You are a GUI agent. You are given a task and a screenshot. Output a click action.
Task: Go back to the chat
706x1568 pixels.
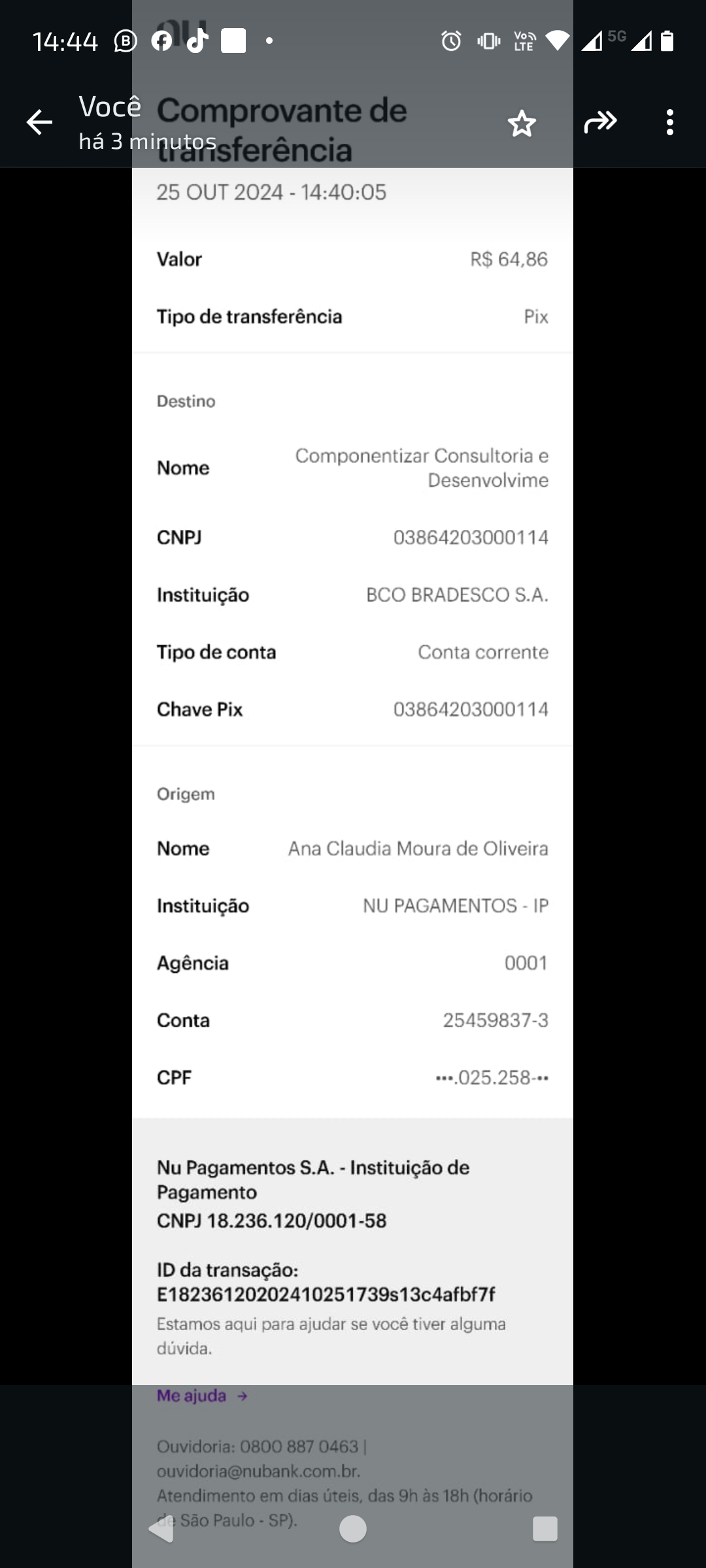(39, 122)
